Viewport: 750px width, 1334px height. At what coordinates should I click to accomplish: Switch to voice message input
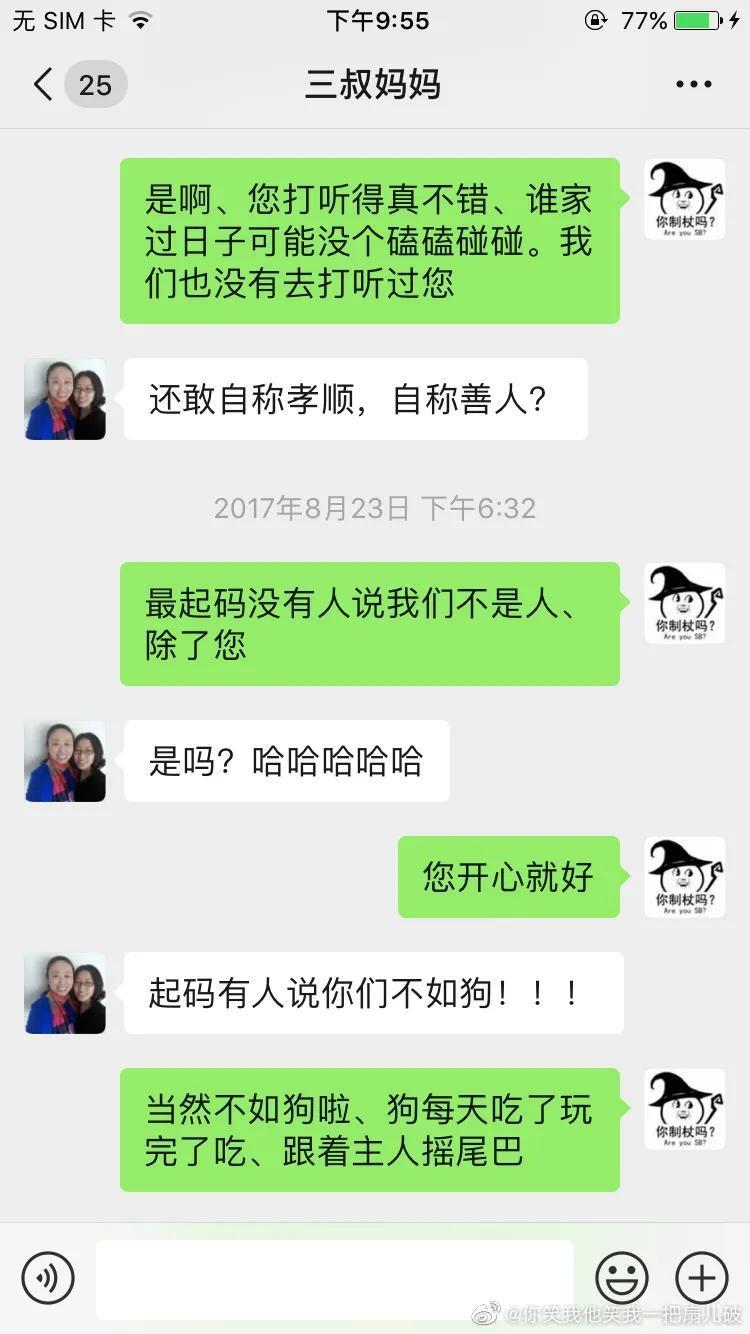click(x=48, y=1278)
